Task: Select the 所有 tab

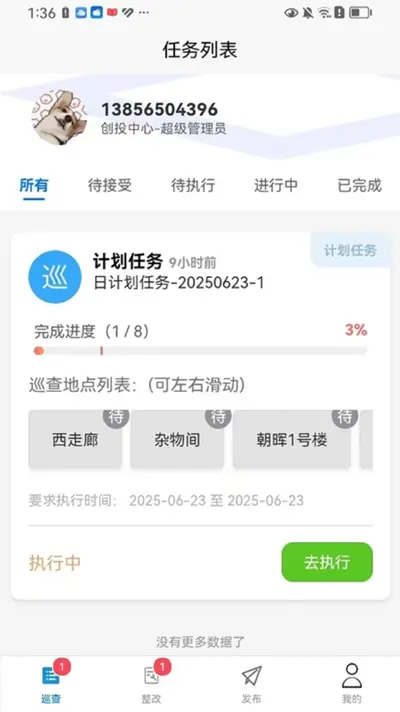Action: 34,185
